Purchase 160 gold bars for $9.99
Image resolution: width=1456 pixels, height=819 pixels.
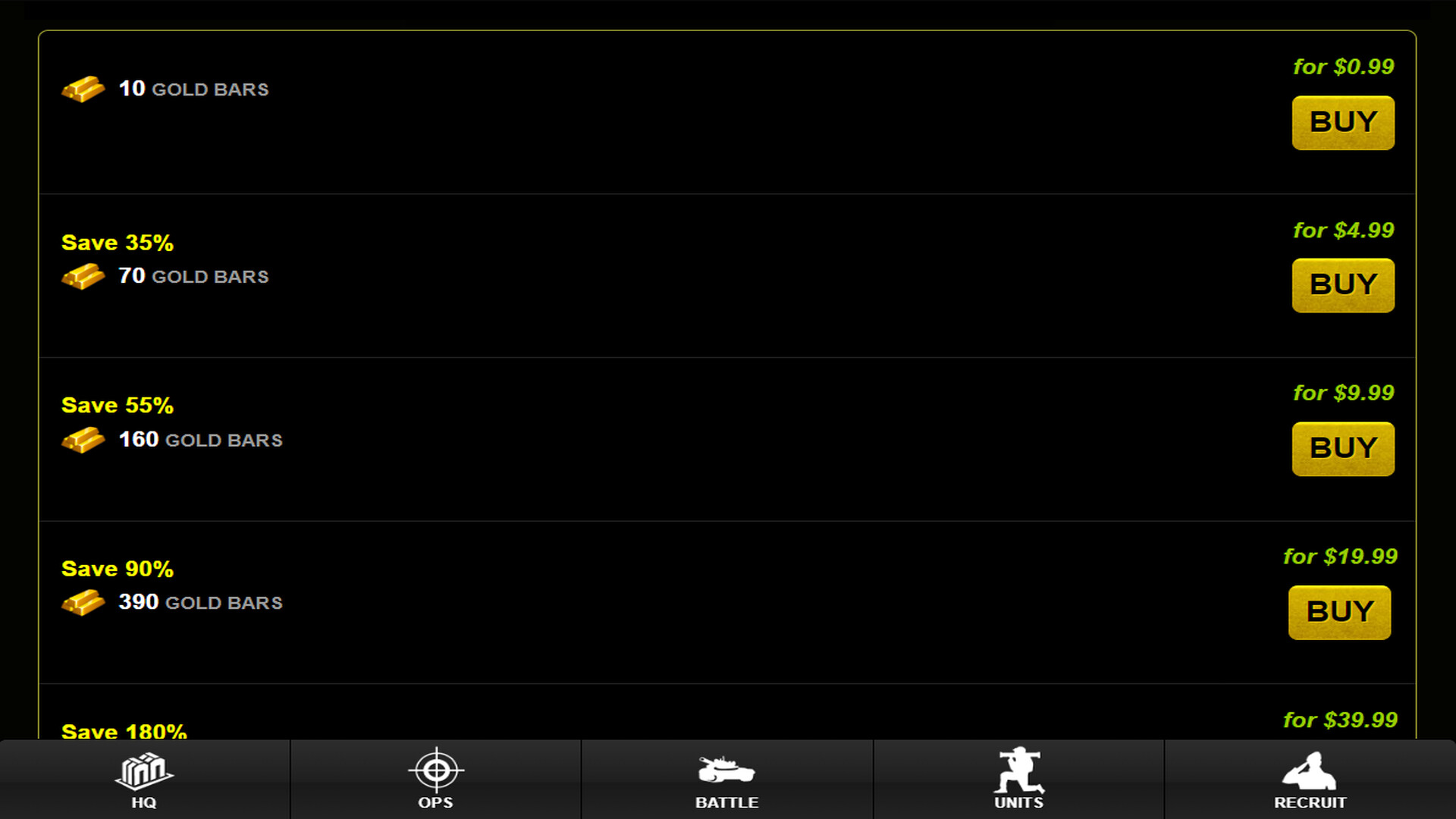click(1342, 449)
